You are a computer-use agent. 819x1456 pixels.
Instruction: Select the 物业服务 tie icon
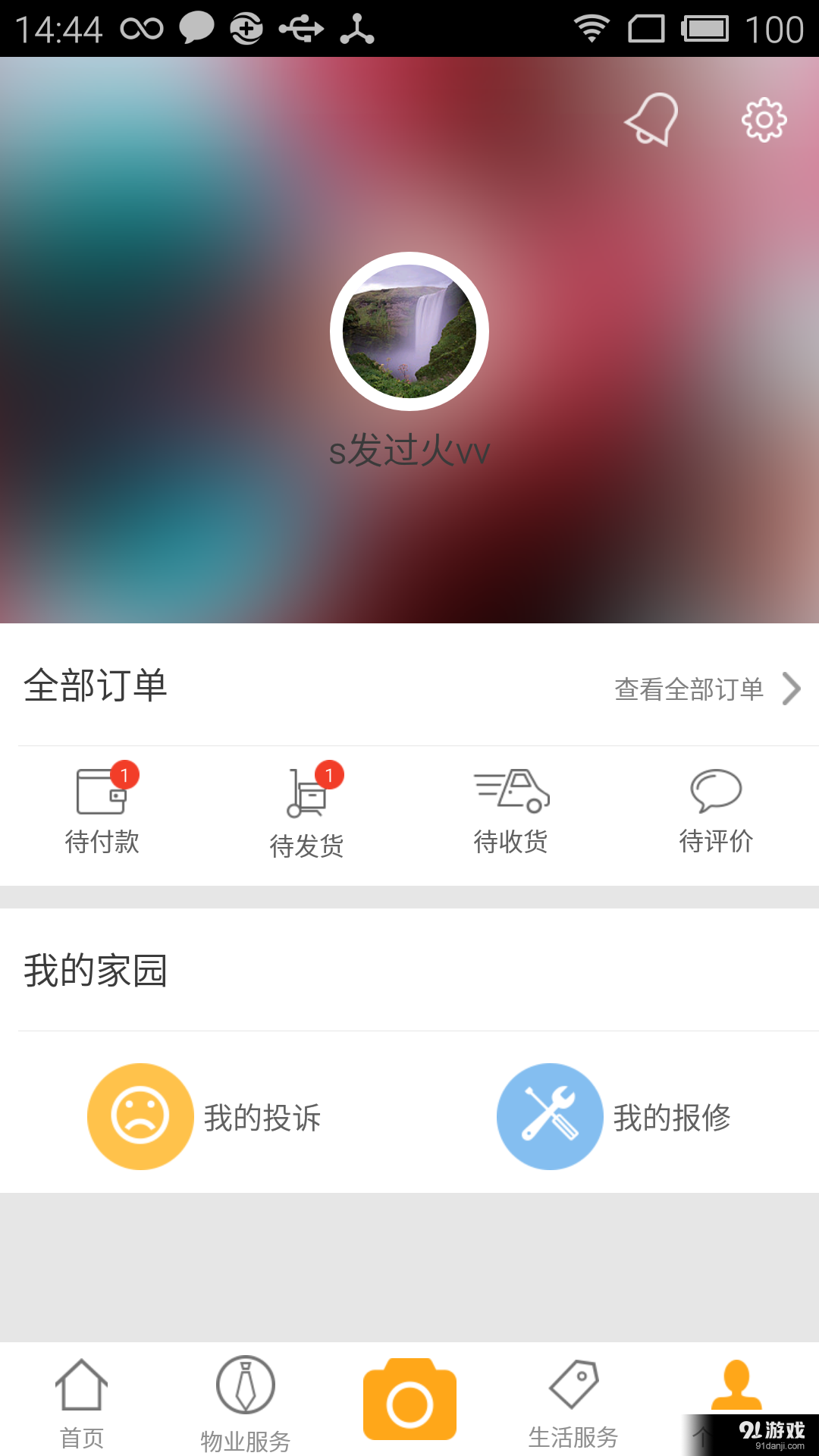coord(244,1388)
